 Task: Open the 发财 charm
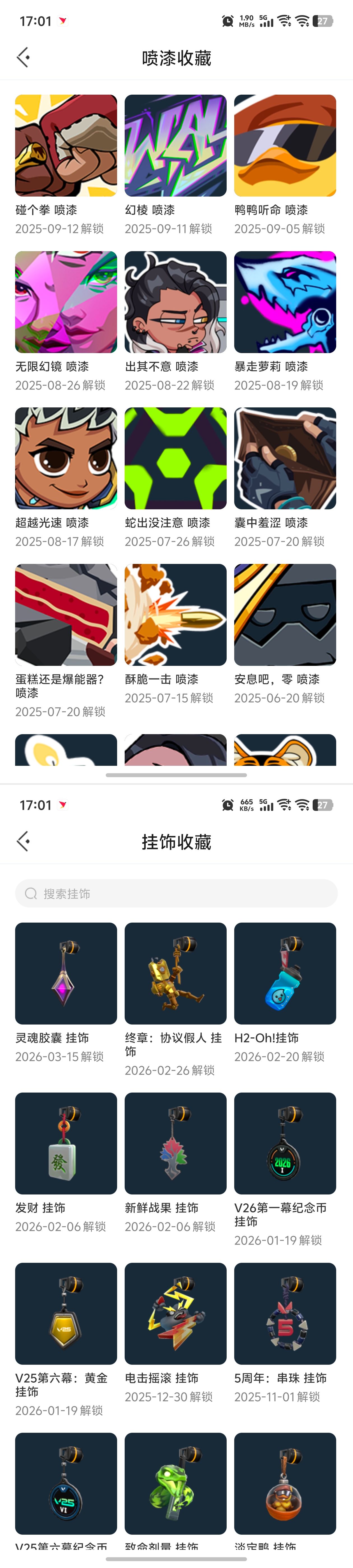[66, 1143]
